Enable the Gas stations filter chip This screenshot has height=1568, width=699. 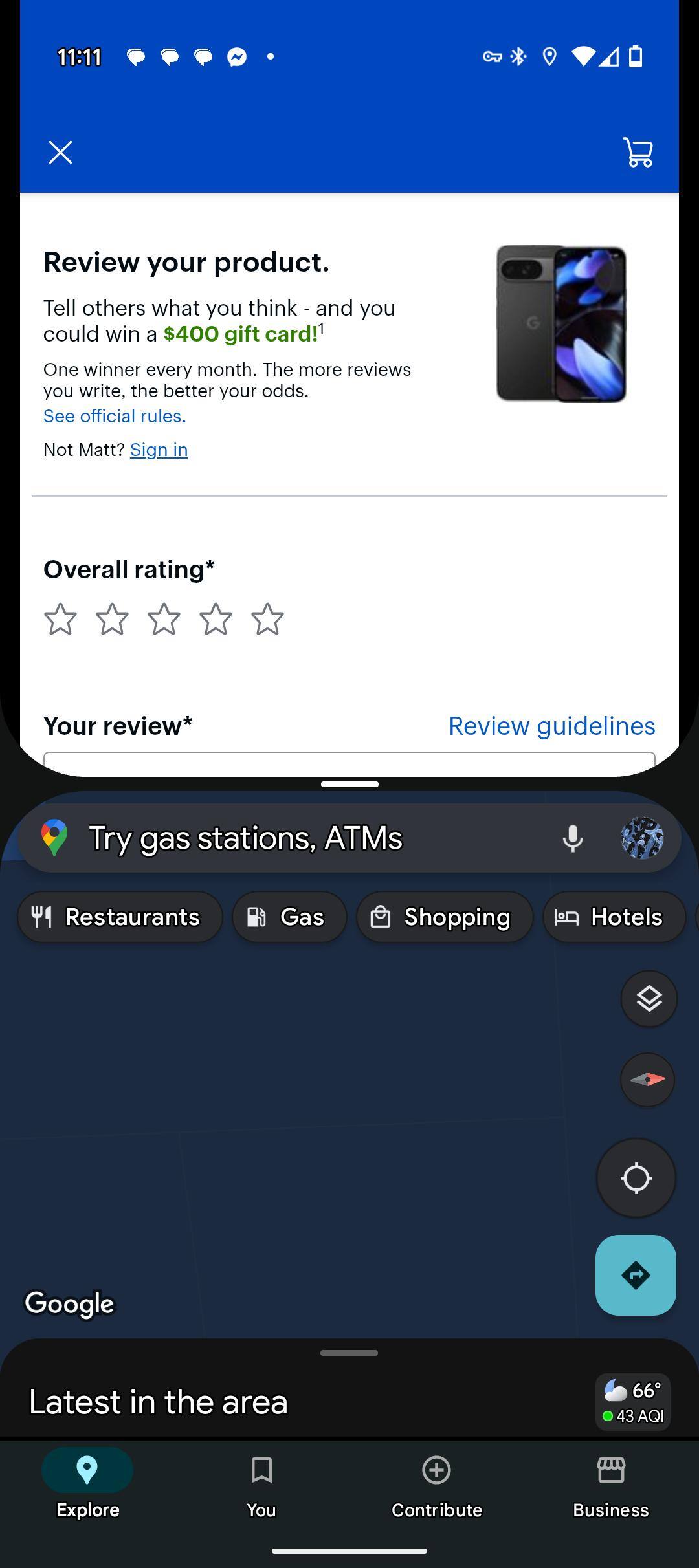[x=289, y=917]
